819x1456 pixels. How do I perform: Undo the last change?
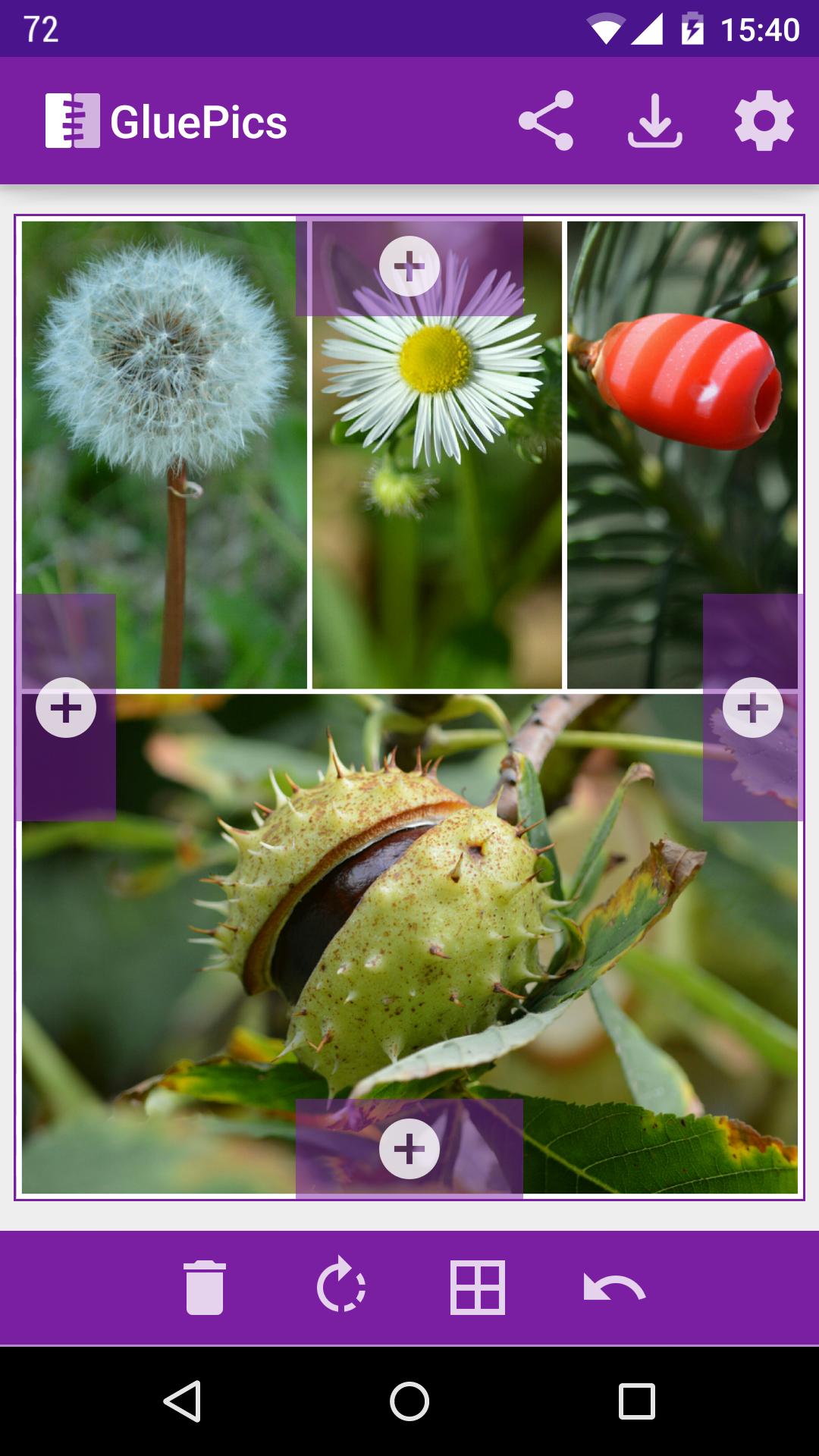(614, 1287)
